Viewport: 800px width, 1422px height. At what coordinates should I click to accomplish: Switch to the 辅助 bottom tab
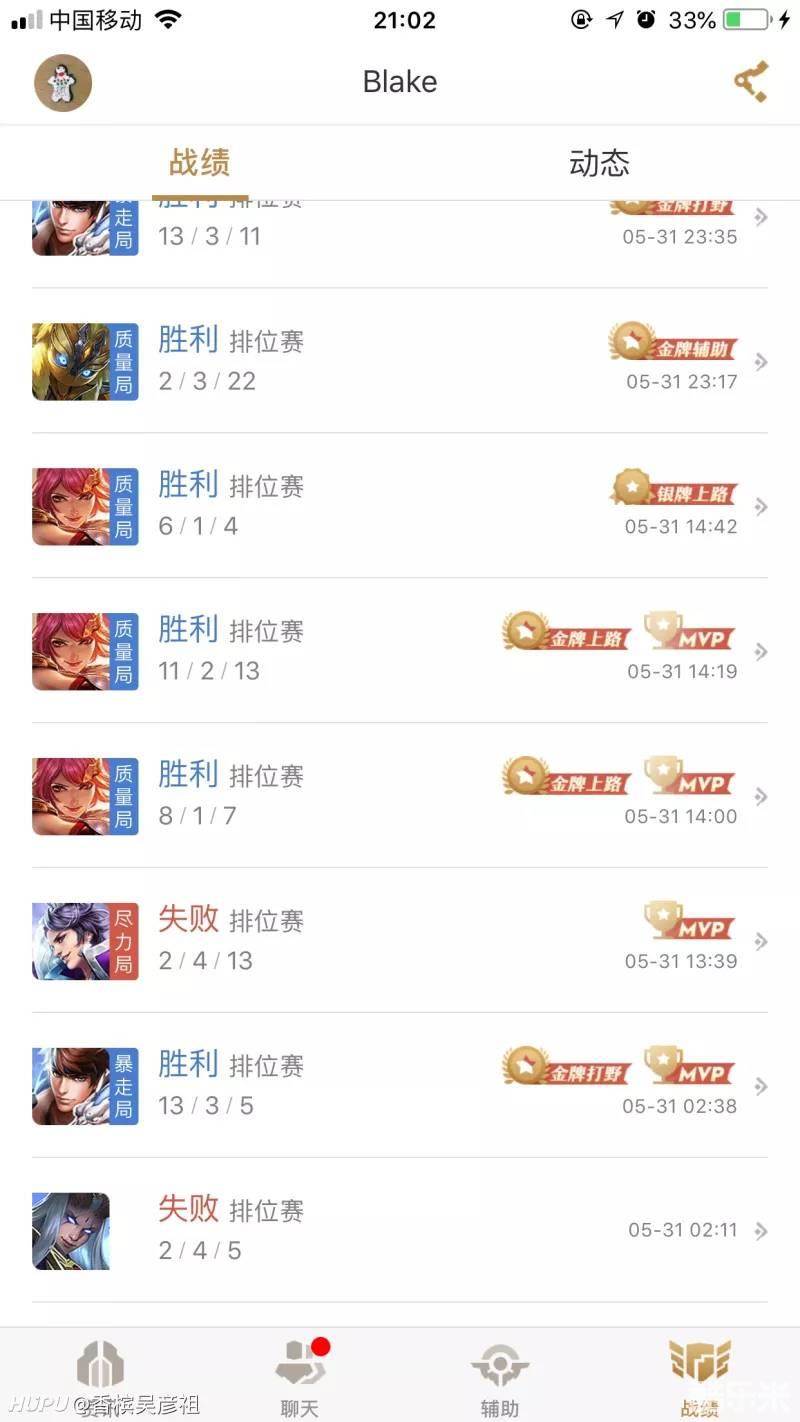coord(499,1378)
